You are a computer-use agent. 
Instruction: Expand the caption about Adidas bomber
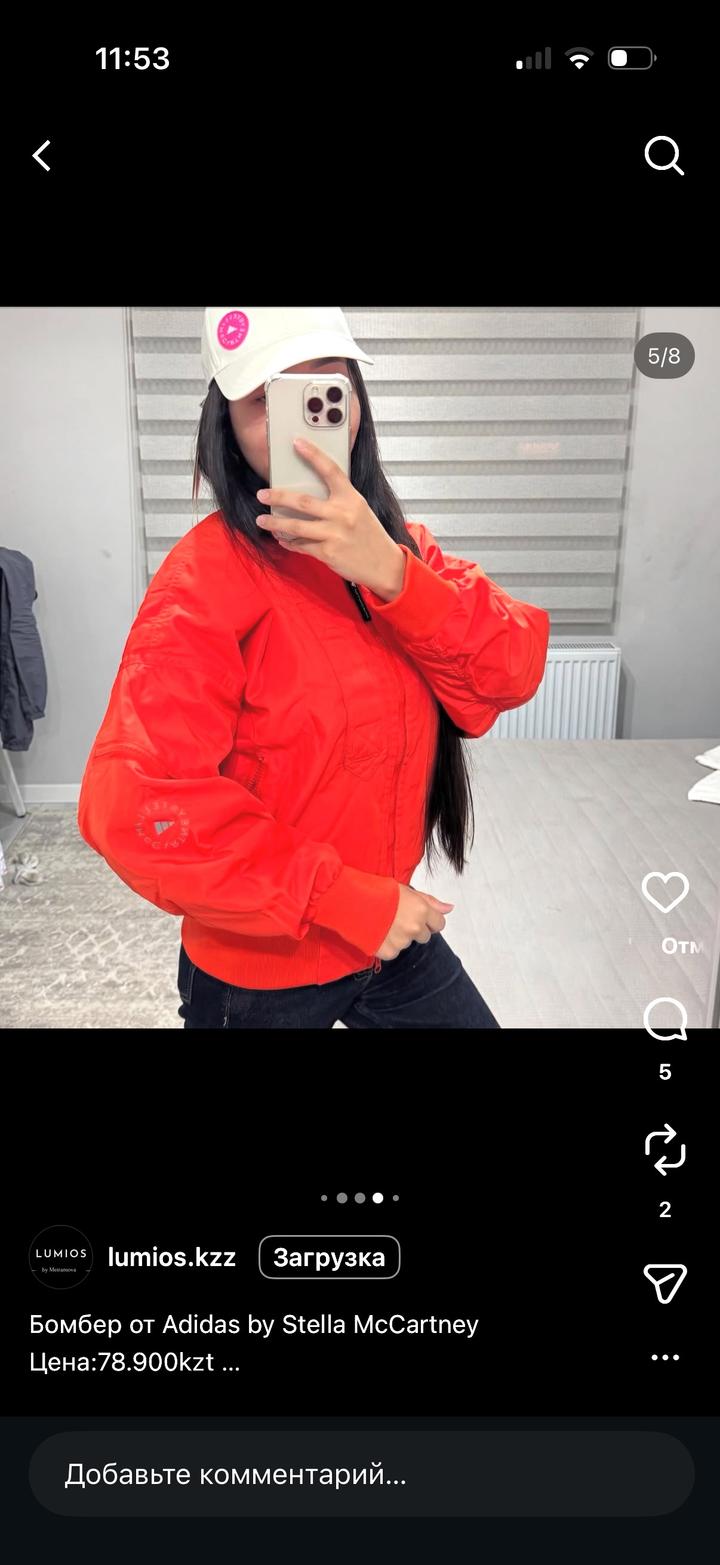point(230,1362)
